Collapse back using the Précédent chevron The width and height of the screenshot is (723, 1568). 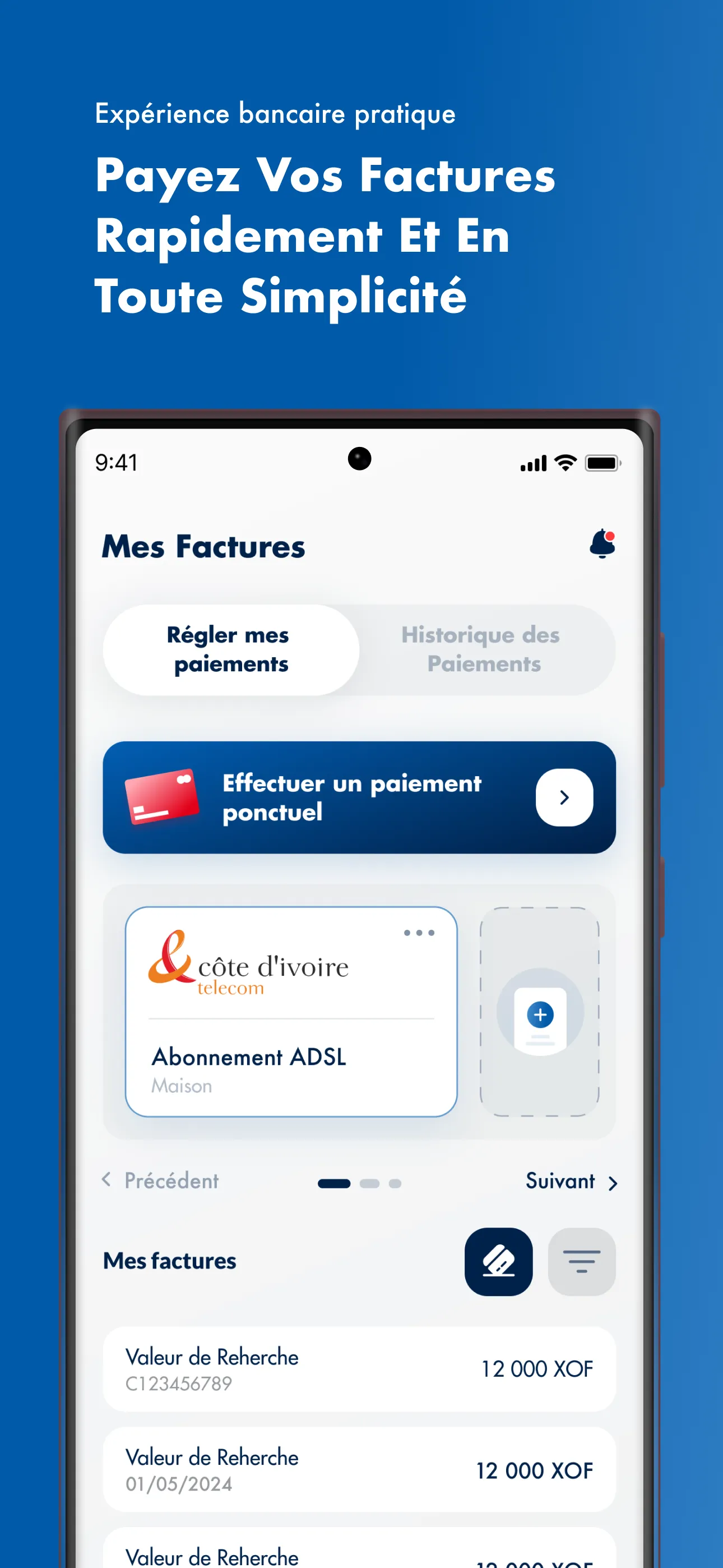tap(106, 1181)
